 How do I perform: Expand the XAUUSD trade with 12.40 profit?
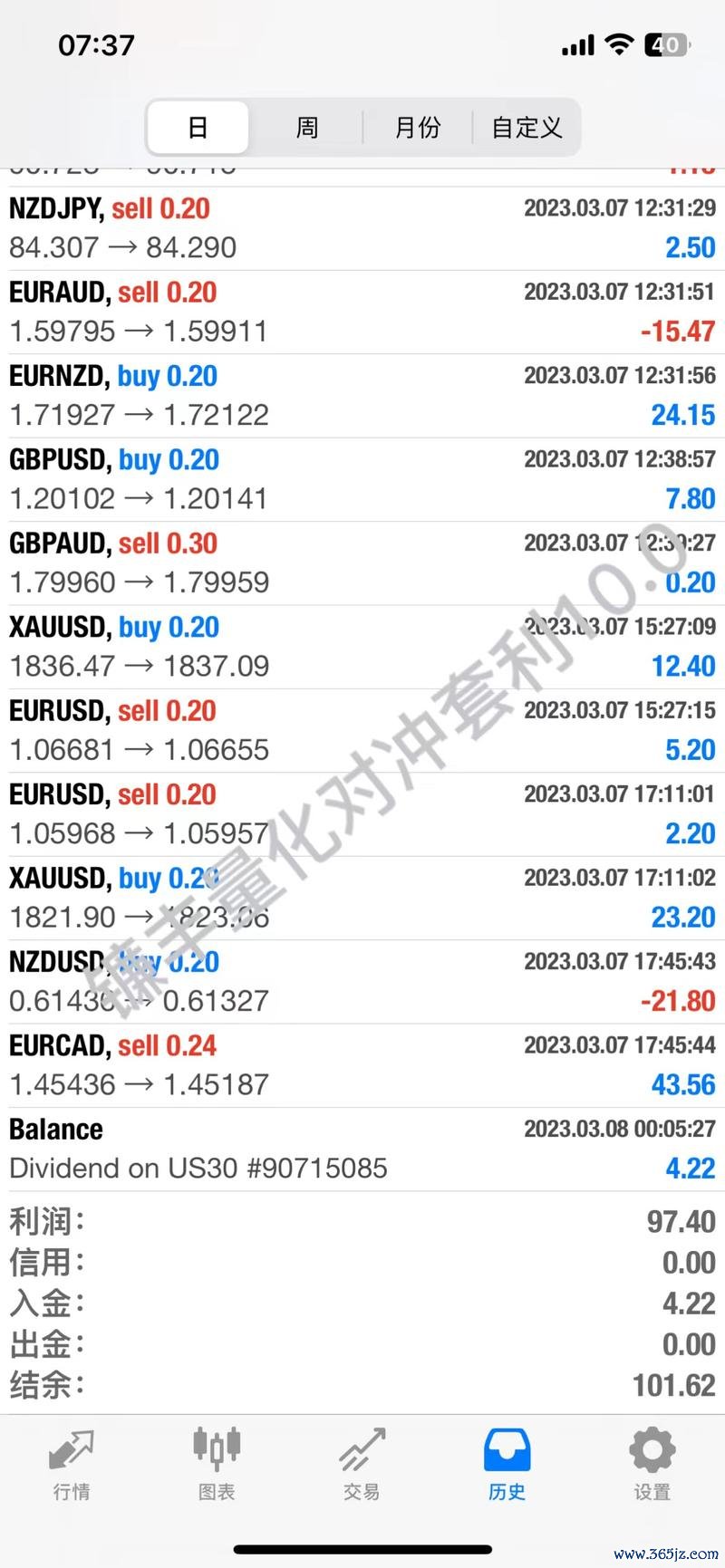(x=362, y=647)
